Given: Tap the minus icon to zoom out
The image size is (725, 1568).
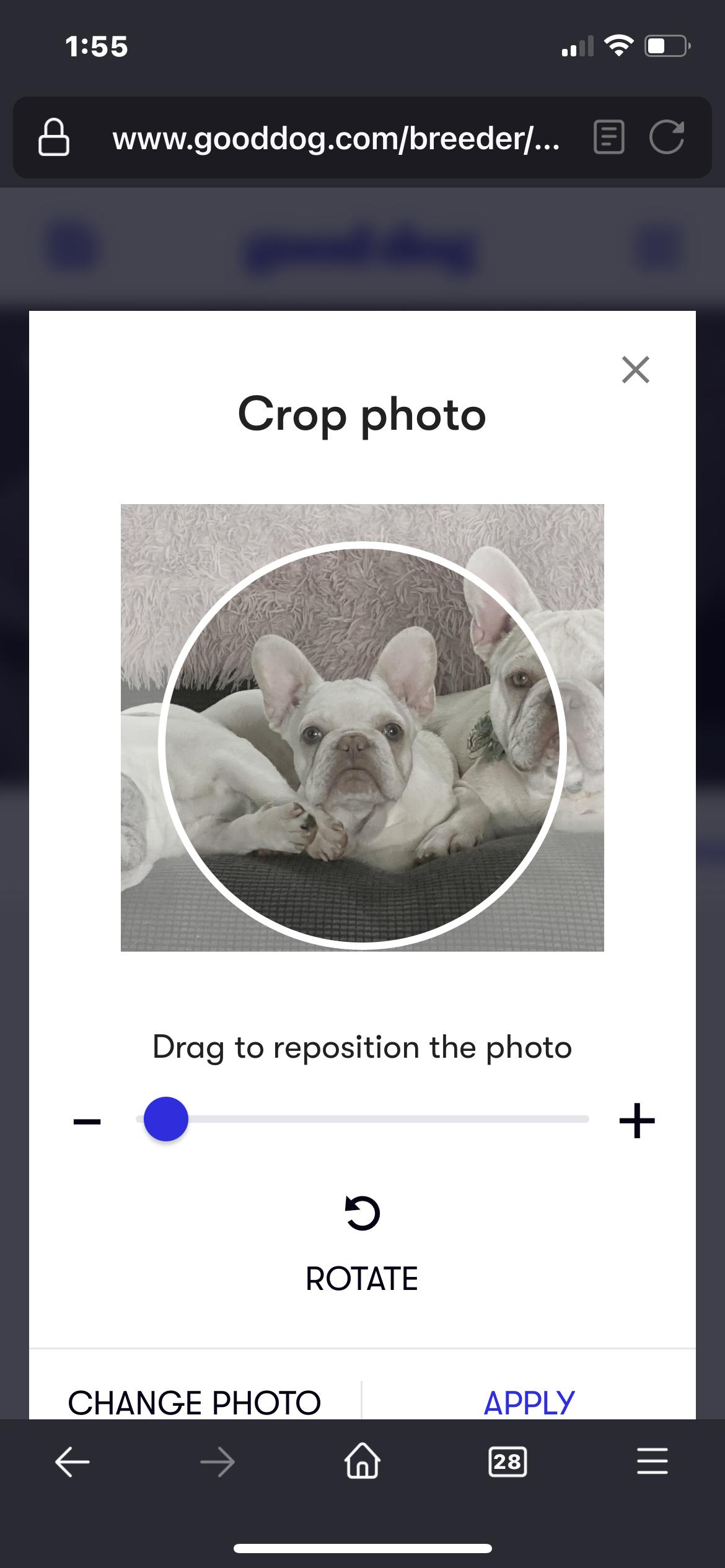Looking at the screenshot, I should (87, 1121).
